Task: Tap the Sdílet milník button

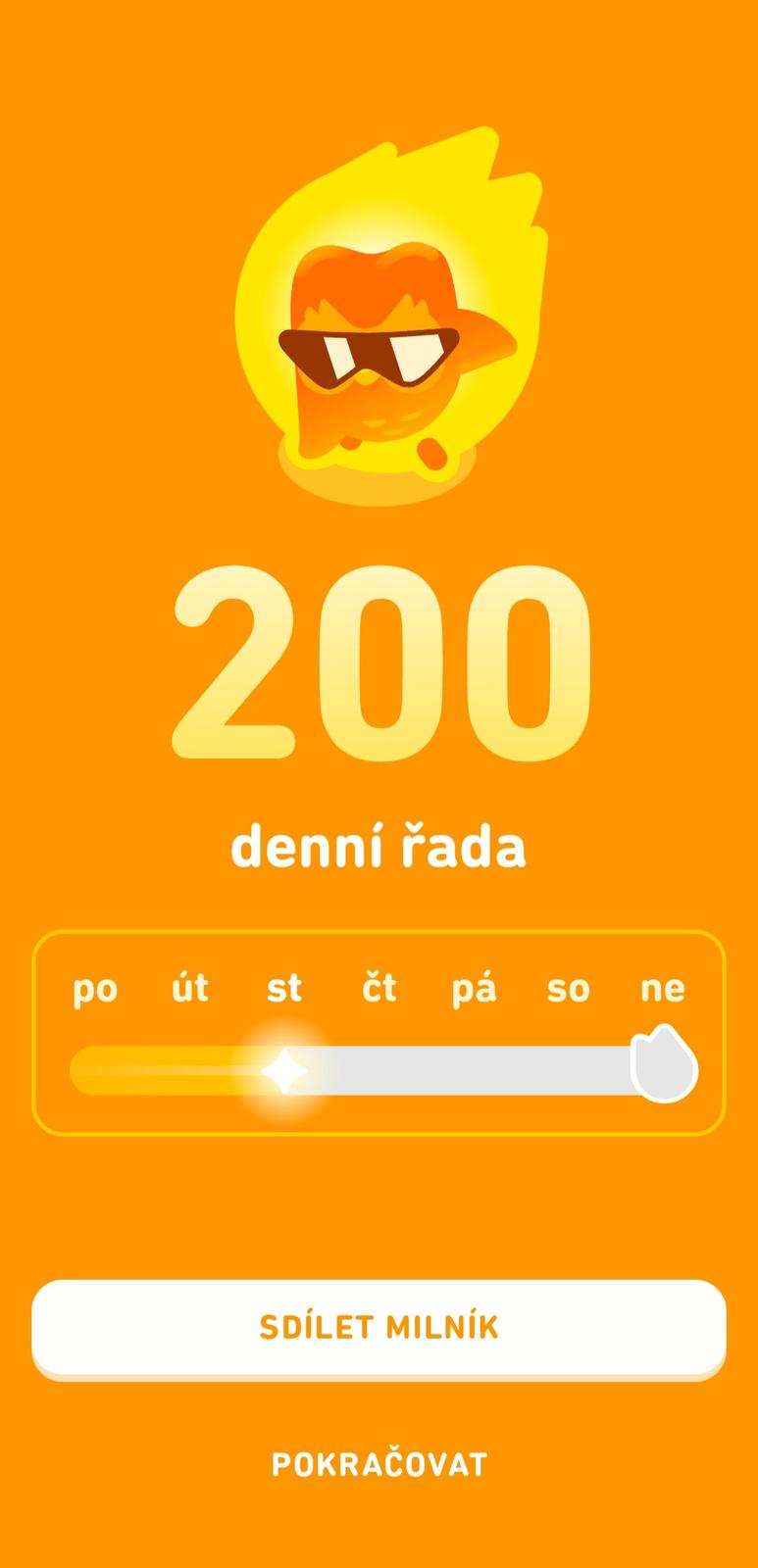Action: tap(379, 1327)
